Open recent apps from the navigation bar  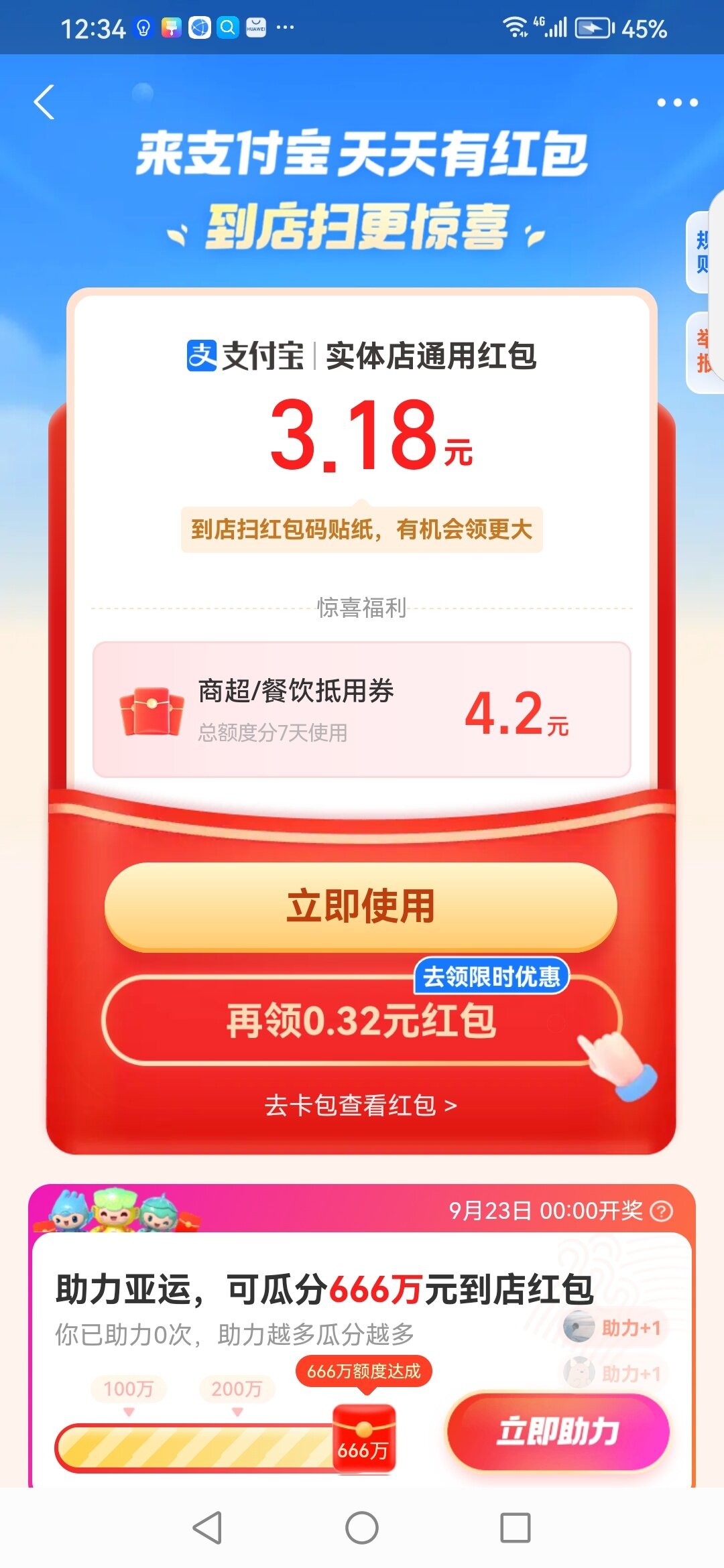(515, 1528)
